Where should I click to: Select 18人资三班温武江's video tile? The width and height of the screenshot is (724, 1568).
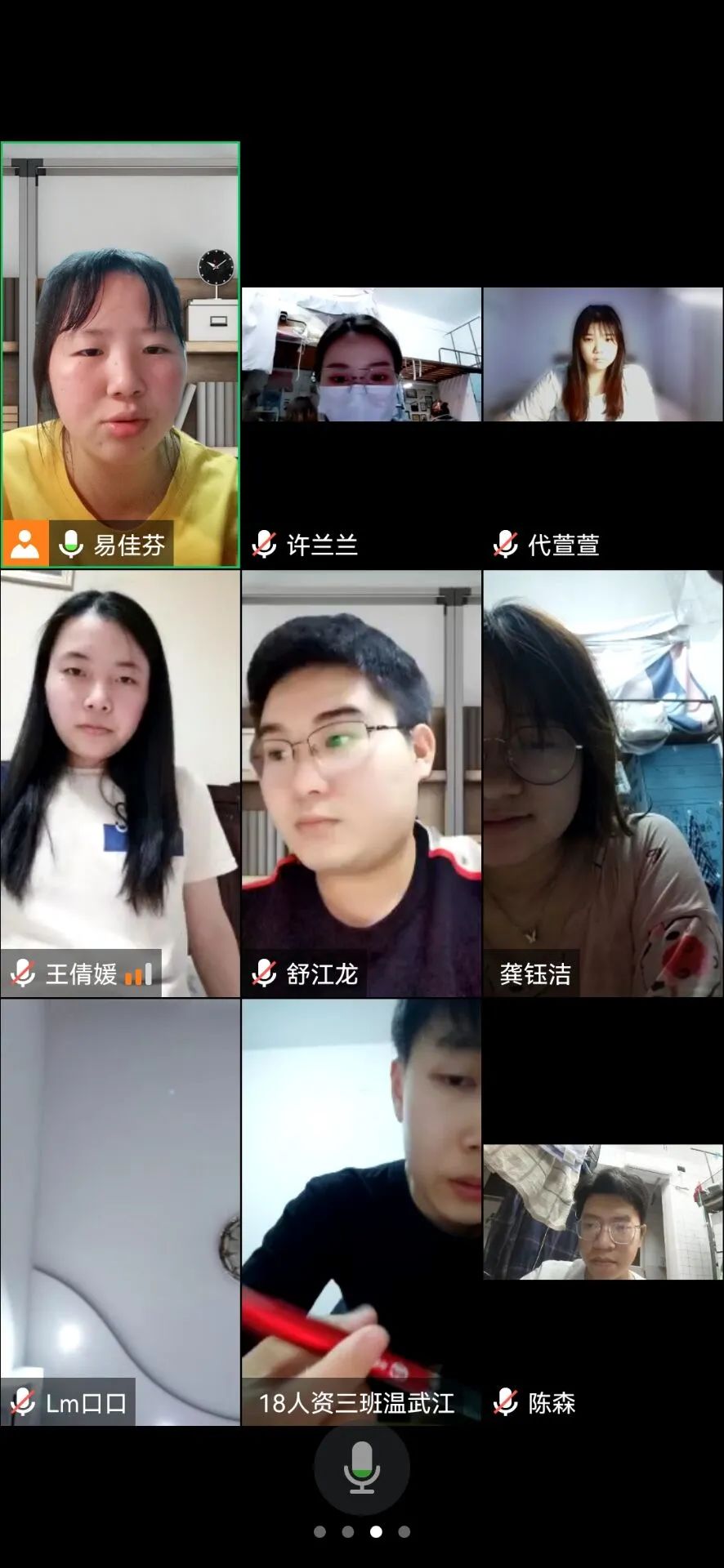[361, 1212]
